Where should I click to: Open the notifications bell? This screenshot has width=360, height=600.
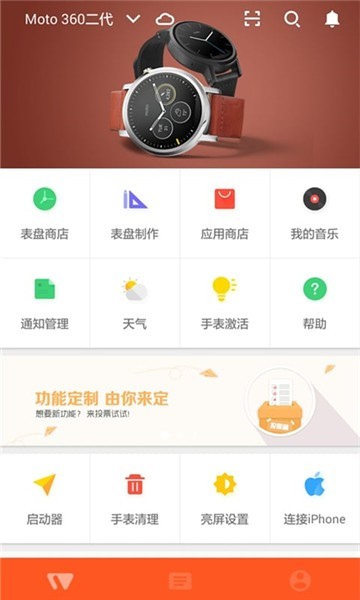(332, 19)
